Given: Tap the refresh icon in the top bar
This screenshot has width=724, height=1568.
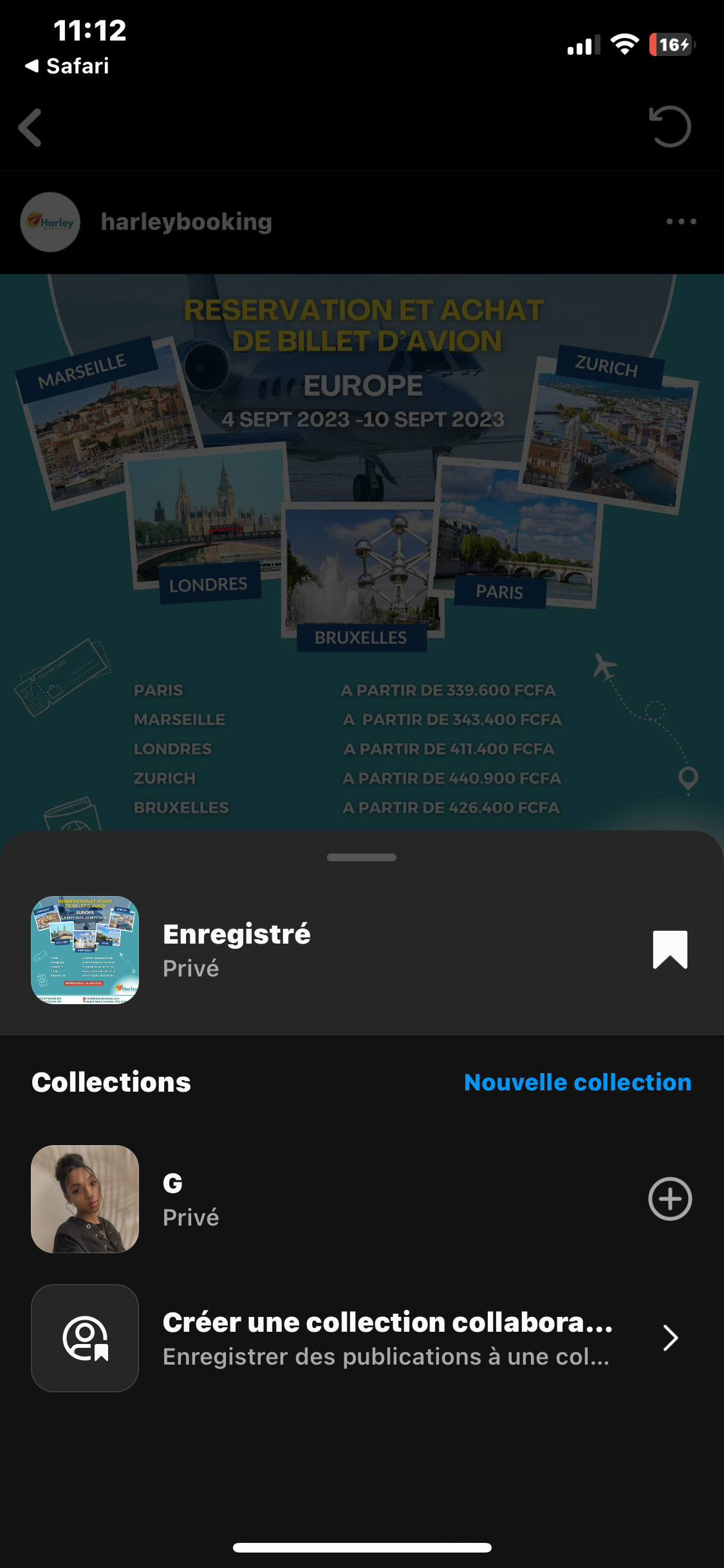Looking at the screenshot, I should (669, 127).
